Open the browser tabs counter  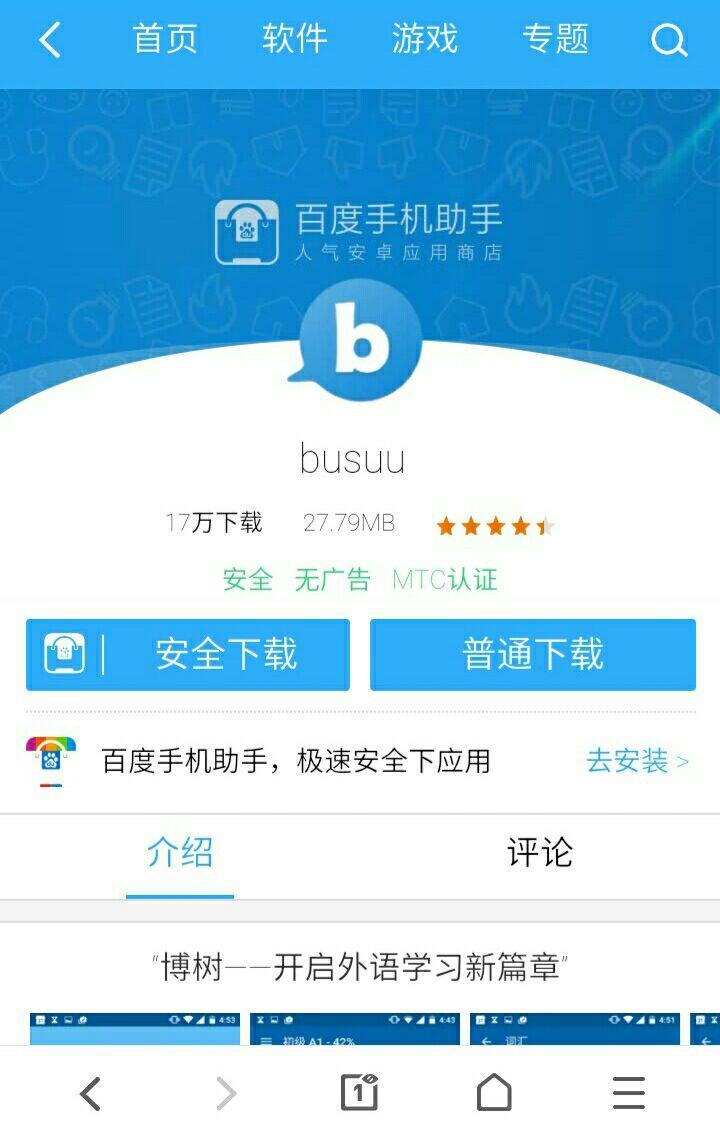coord(359,1092)
